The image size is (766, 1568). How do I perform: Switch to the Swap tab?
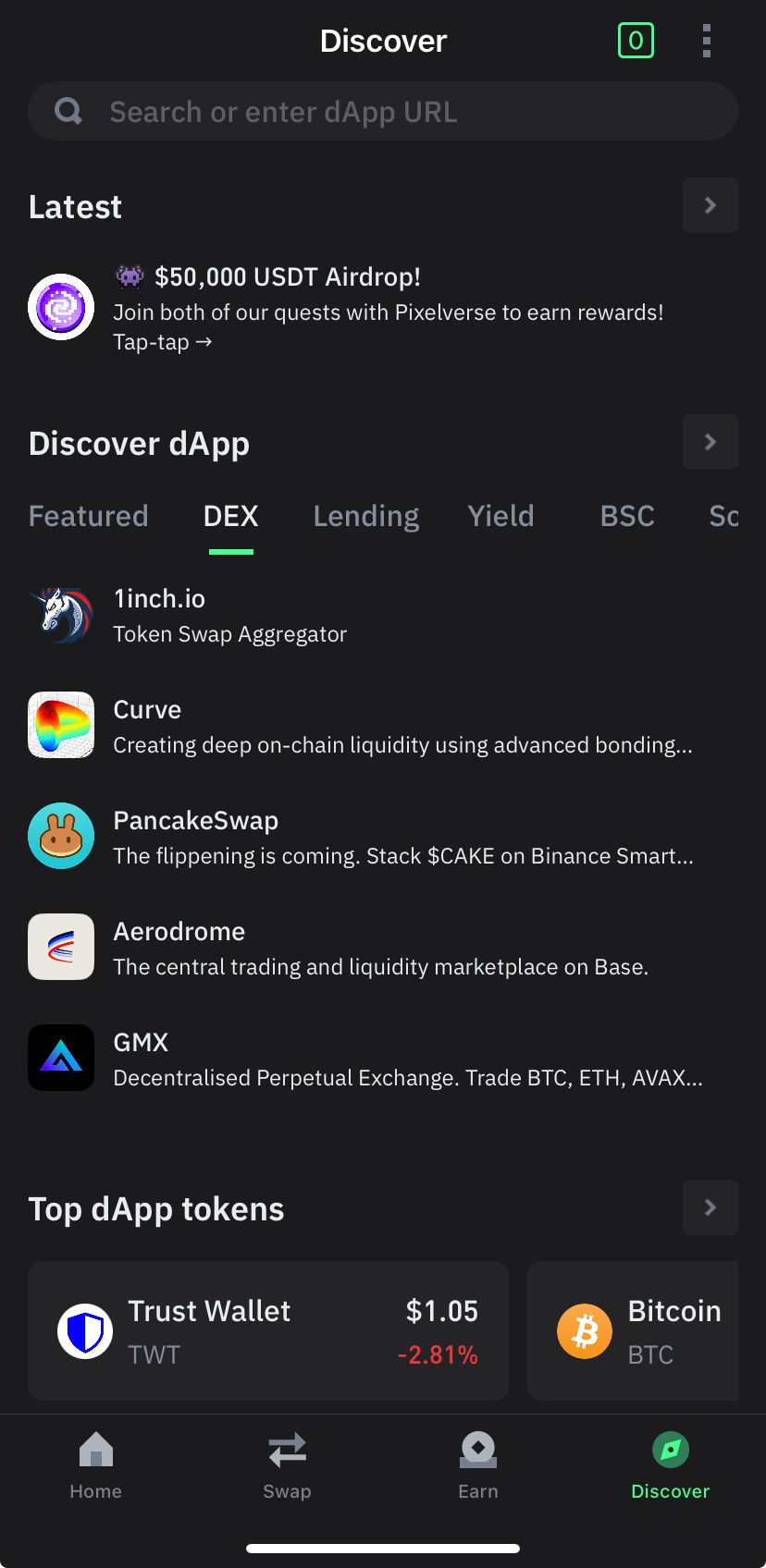287,1465
